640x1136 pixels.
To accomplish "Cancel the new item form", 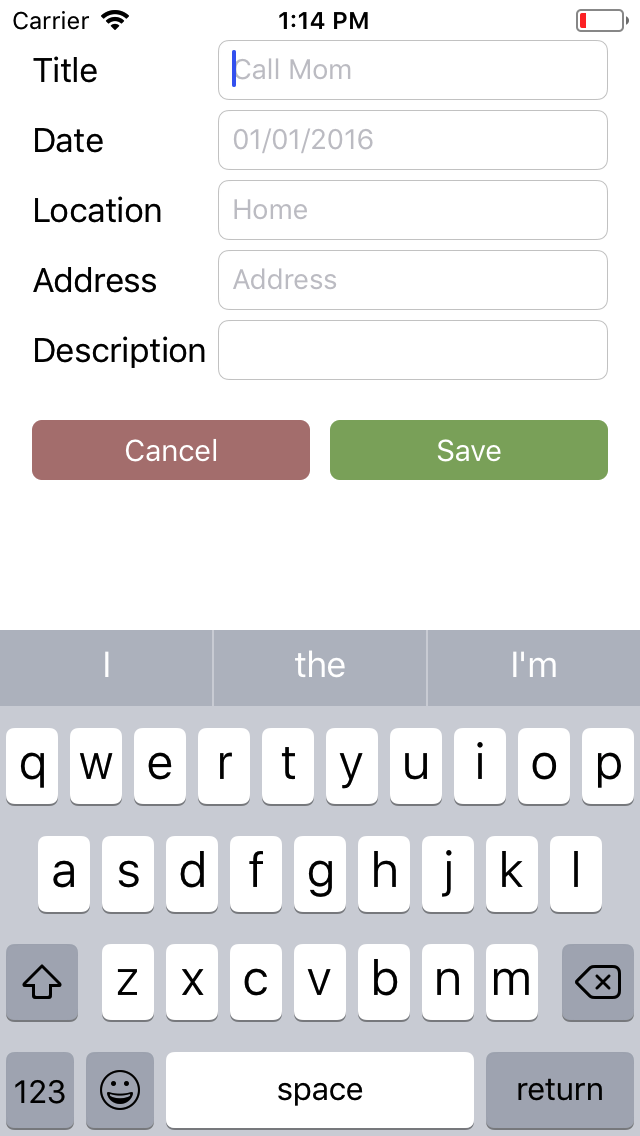I will point(171,450).
